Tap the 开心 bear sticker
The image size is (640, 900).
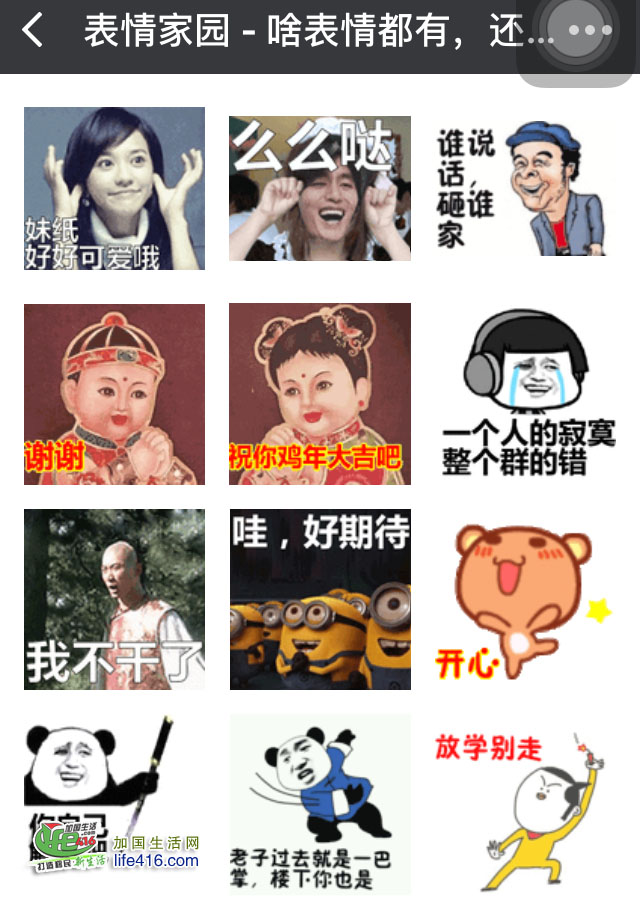pos(525,599)
